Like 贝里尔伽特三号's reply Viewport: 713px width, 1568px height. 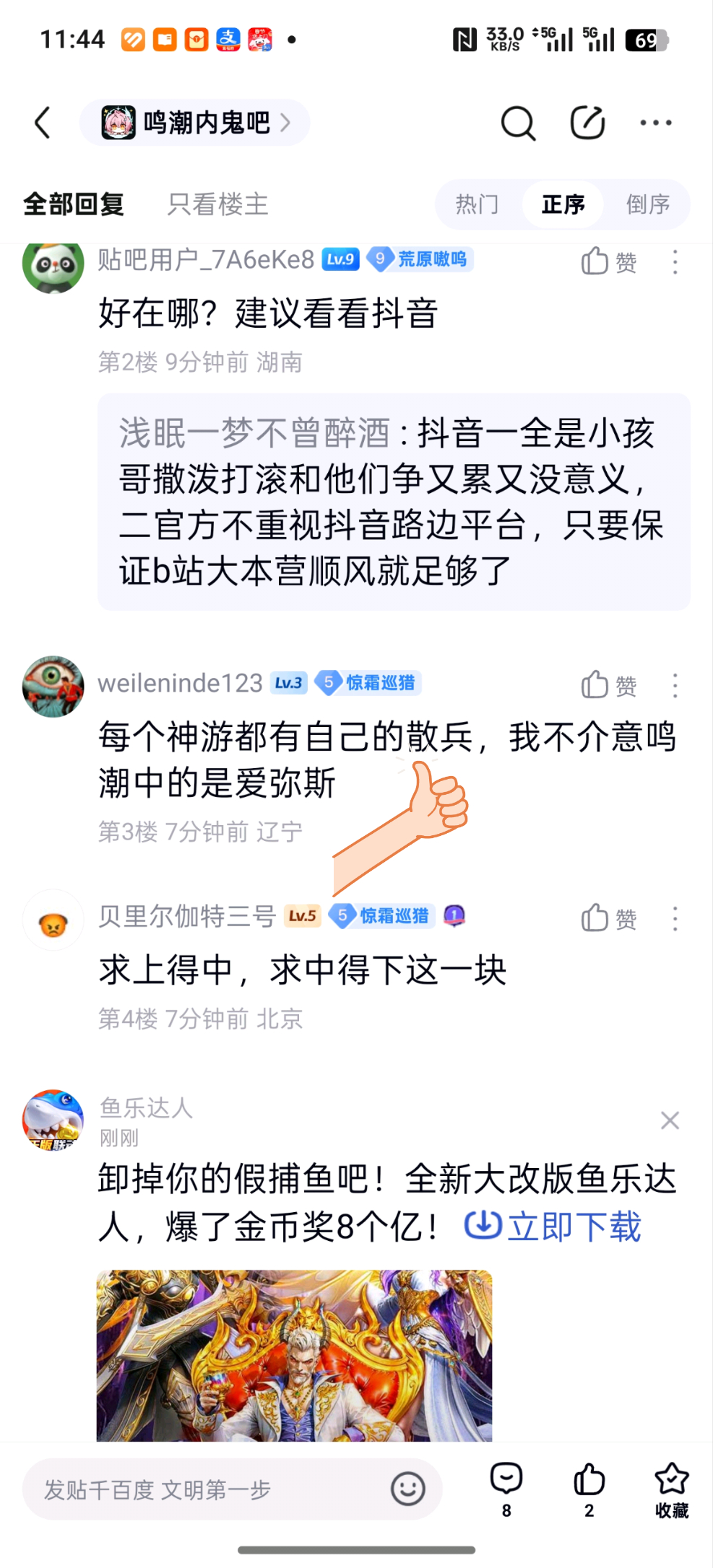pos(608,918)
